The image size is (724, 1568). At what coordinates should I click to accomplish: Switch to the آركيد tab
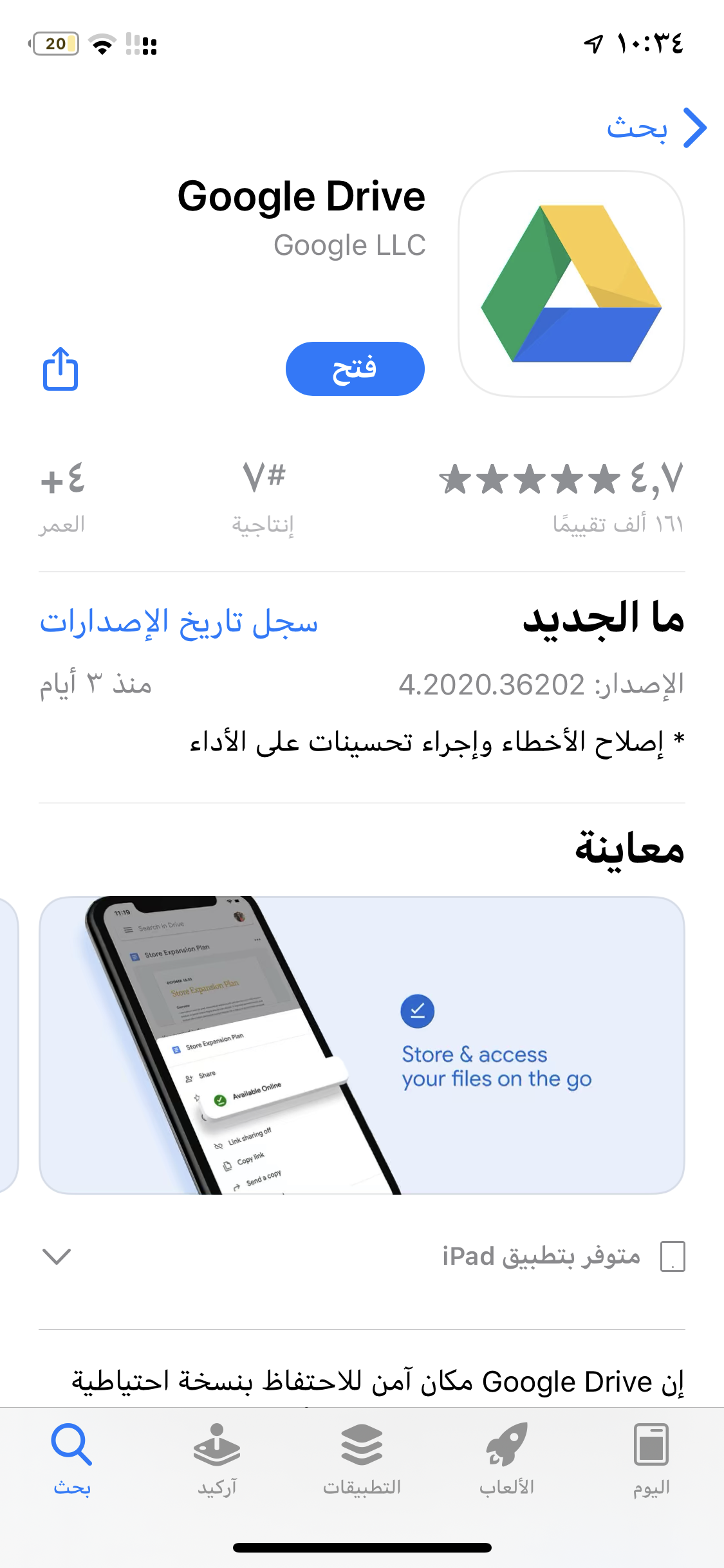coord(217,1459)
